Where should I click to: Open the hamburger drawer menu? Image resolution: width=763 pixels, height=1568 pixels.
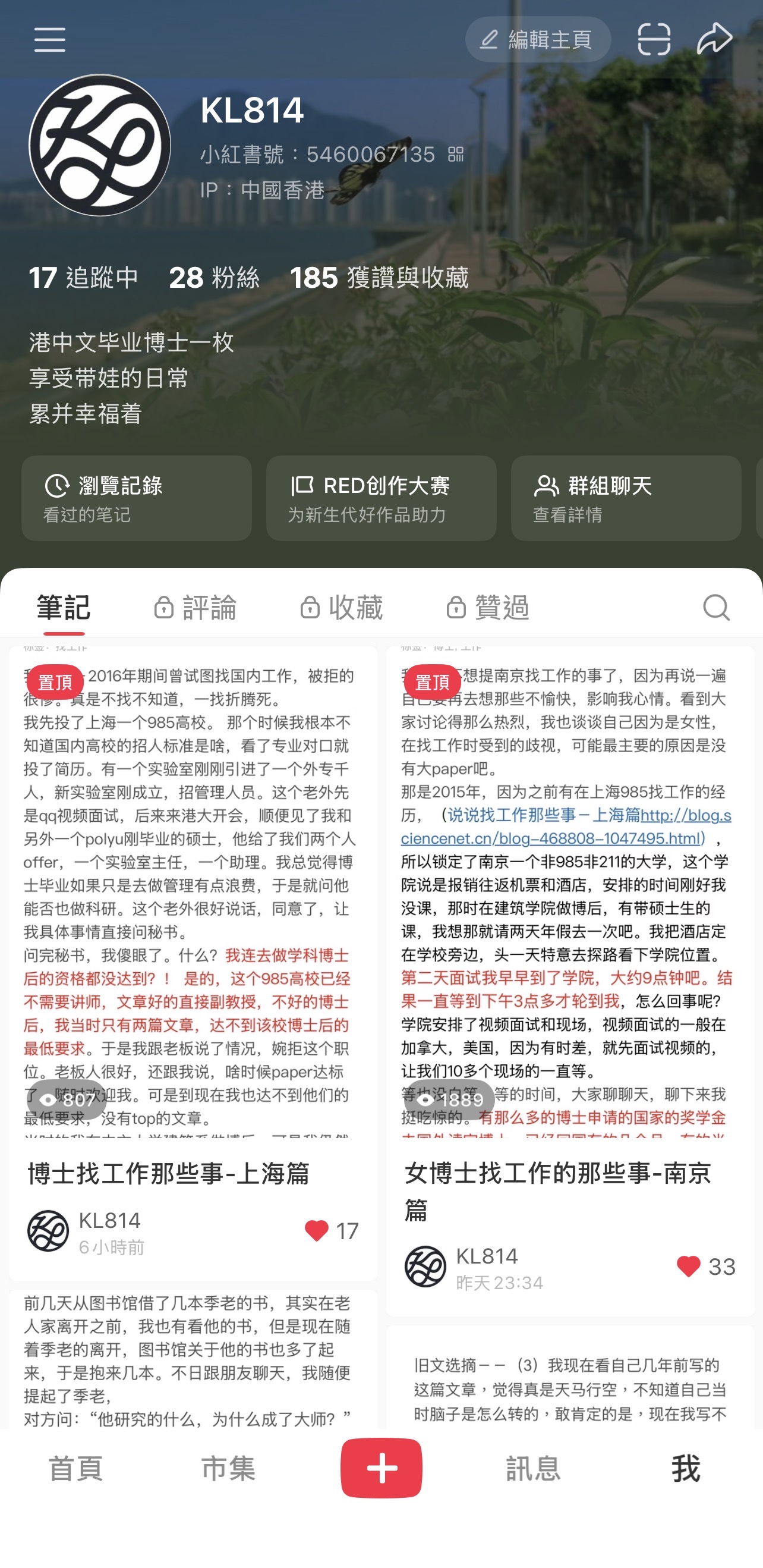click(x=49, y=40)
